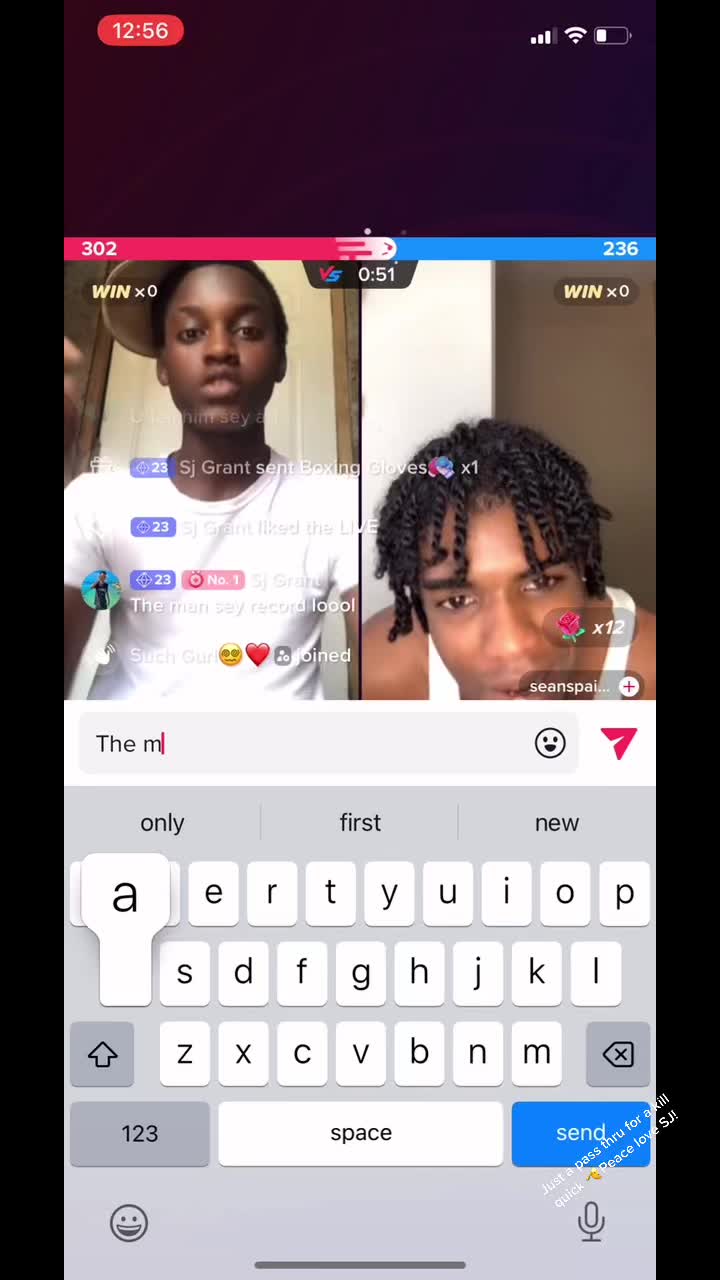
Task: Tap the space bar
Action: pos(361,1134)
